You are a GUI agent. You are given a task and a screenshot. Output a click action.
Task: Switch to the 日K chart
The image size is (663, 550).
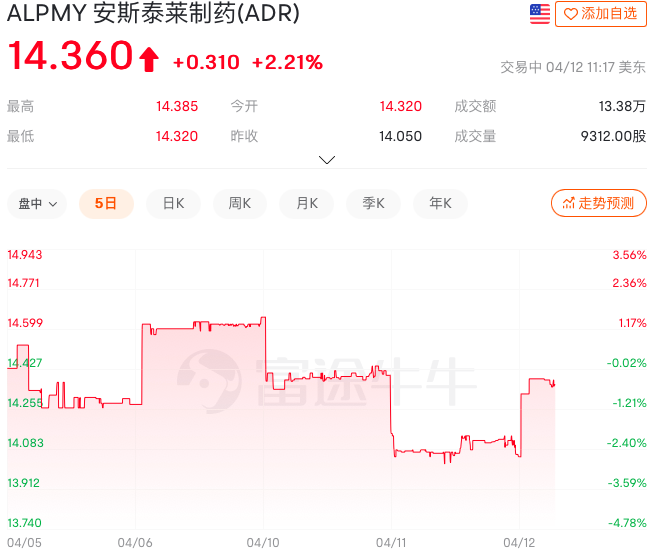(x=173, y=203)
